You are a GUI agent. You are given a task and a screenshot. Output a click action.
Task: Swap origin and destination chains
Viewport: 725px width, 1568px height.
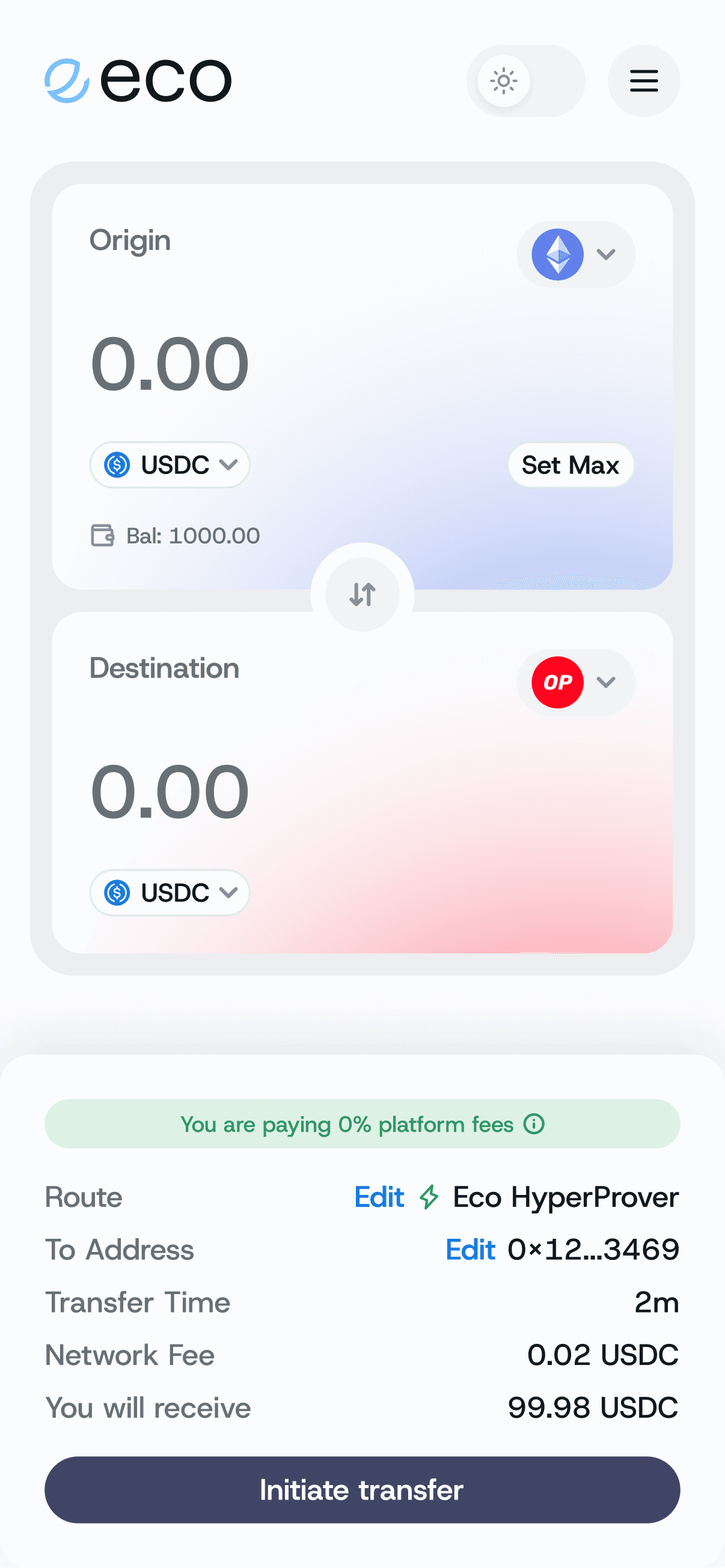(362, 594)
